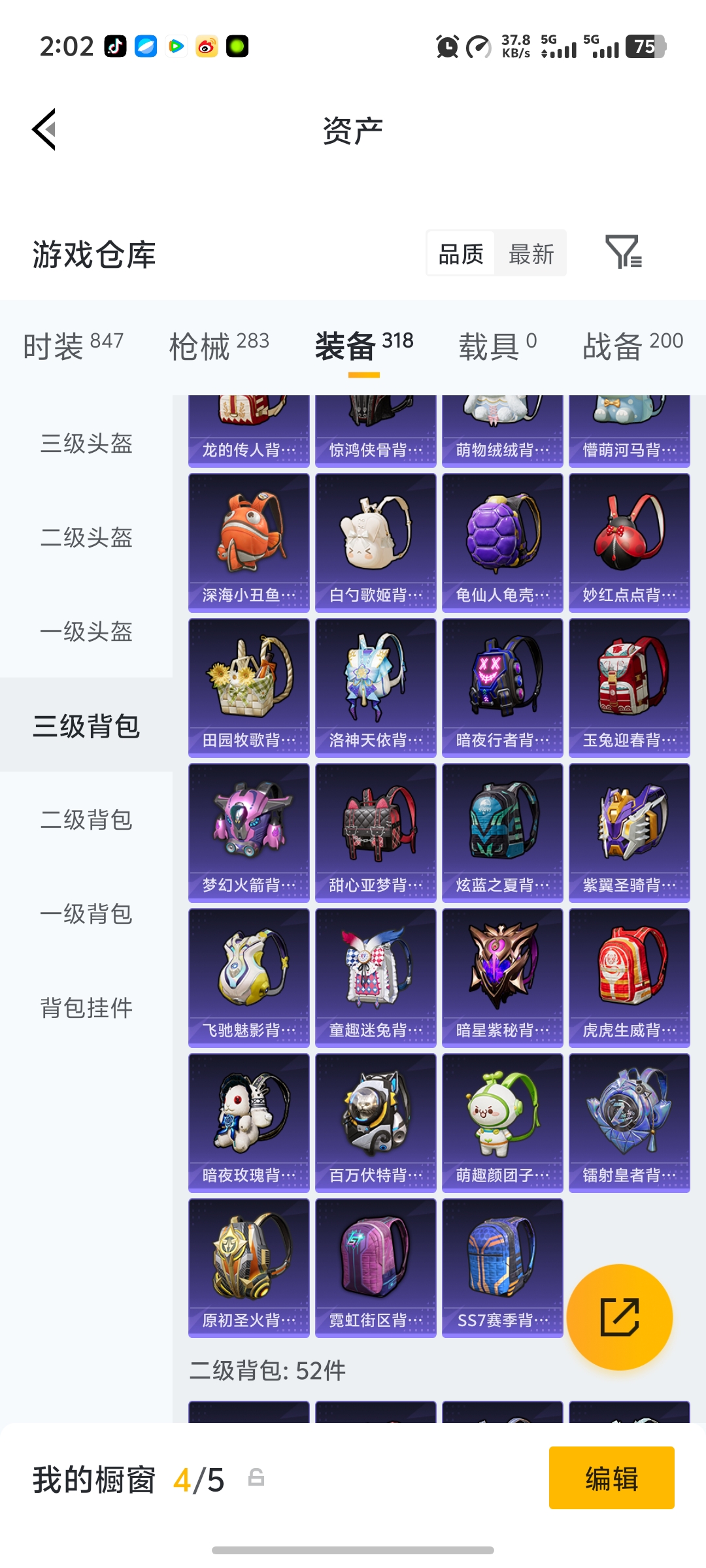Expand the 二级背包 category in sidebar
The image size is (706, 1568).
tap(87, 821)
